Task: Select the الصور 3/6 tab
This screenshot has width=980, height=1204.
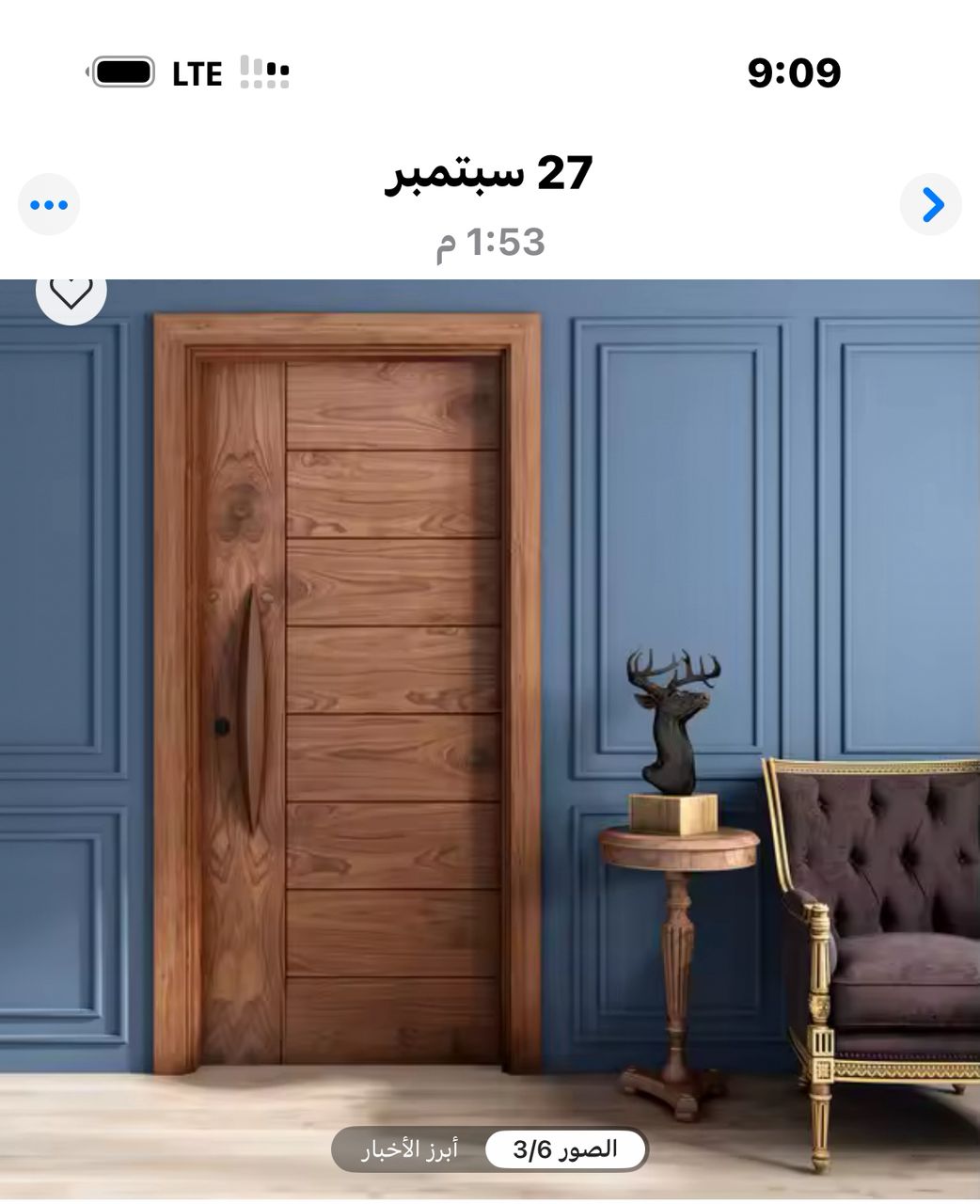Action: (x=565, y=1149)
